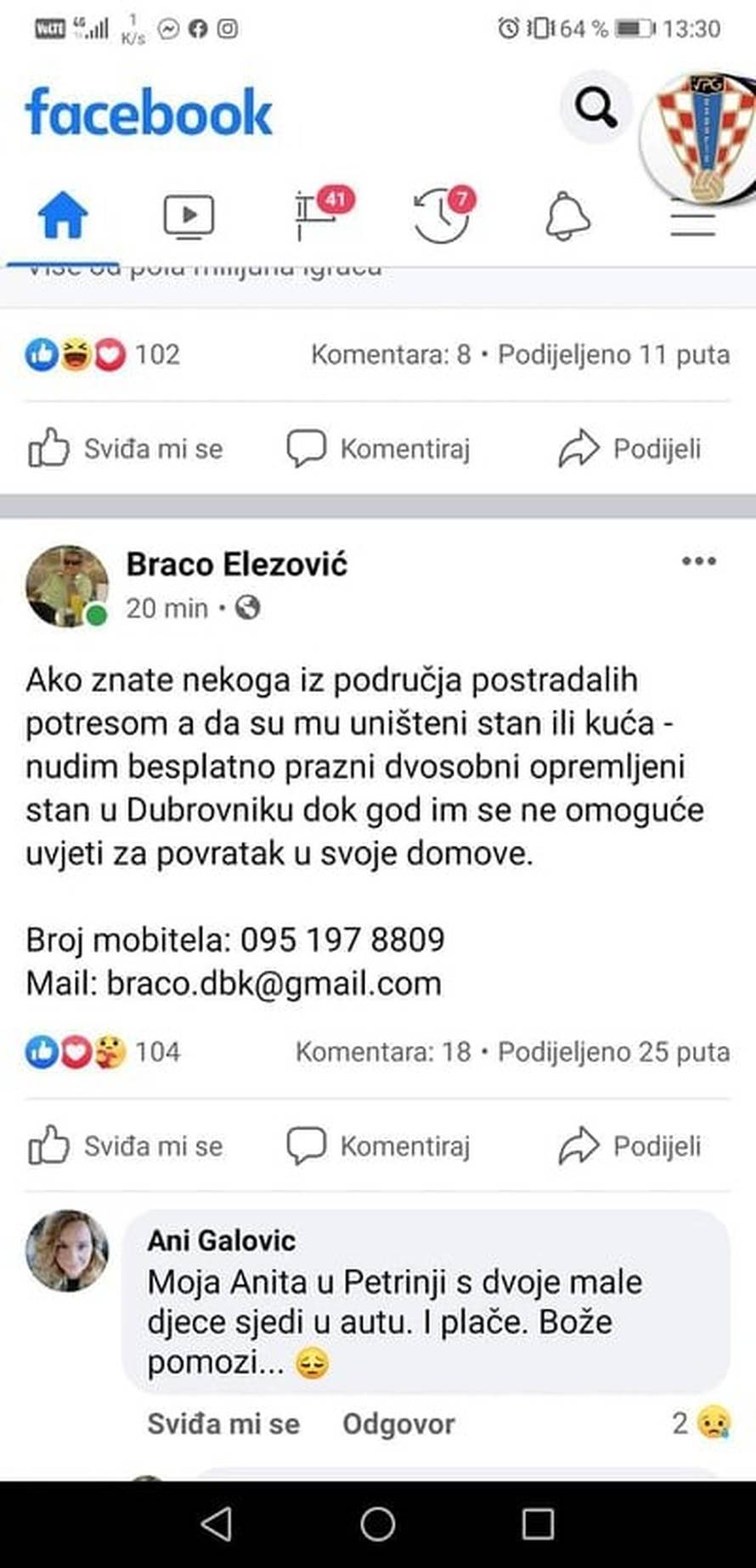756x1568 pixels.
Task: Toggle like on Ani Galovic's comment
Action: coord(223,1424)
